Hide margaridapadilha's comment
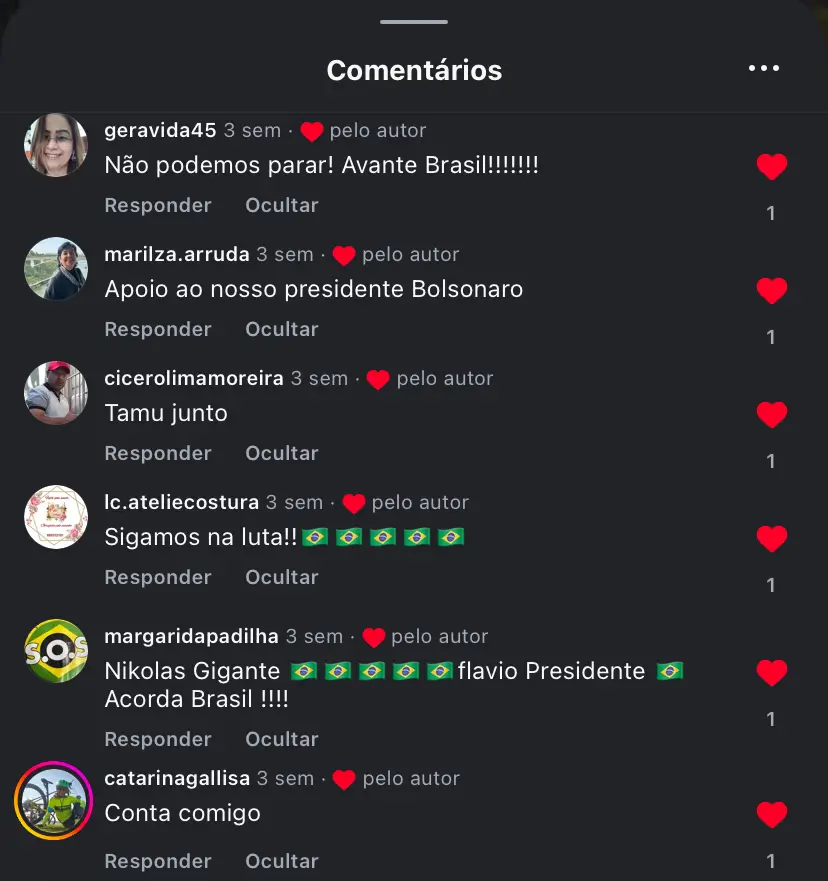Image resolution: width=828 pixels, height=881 pixels. point(282,739)
